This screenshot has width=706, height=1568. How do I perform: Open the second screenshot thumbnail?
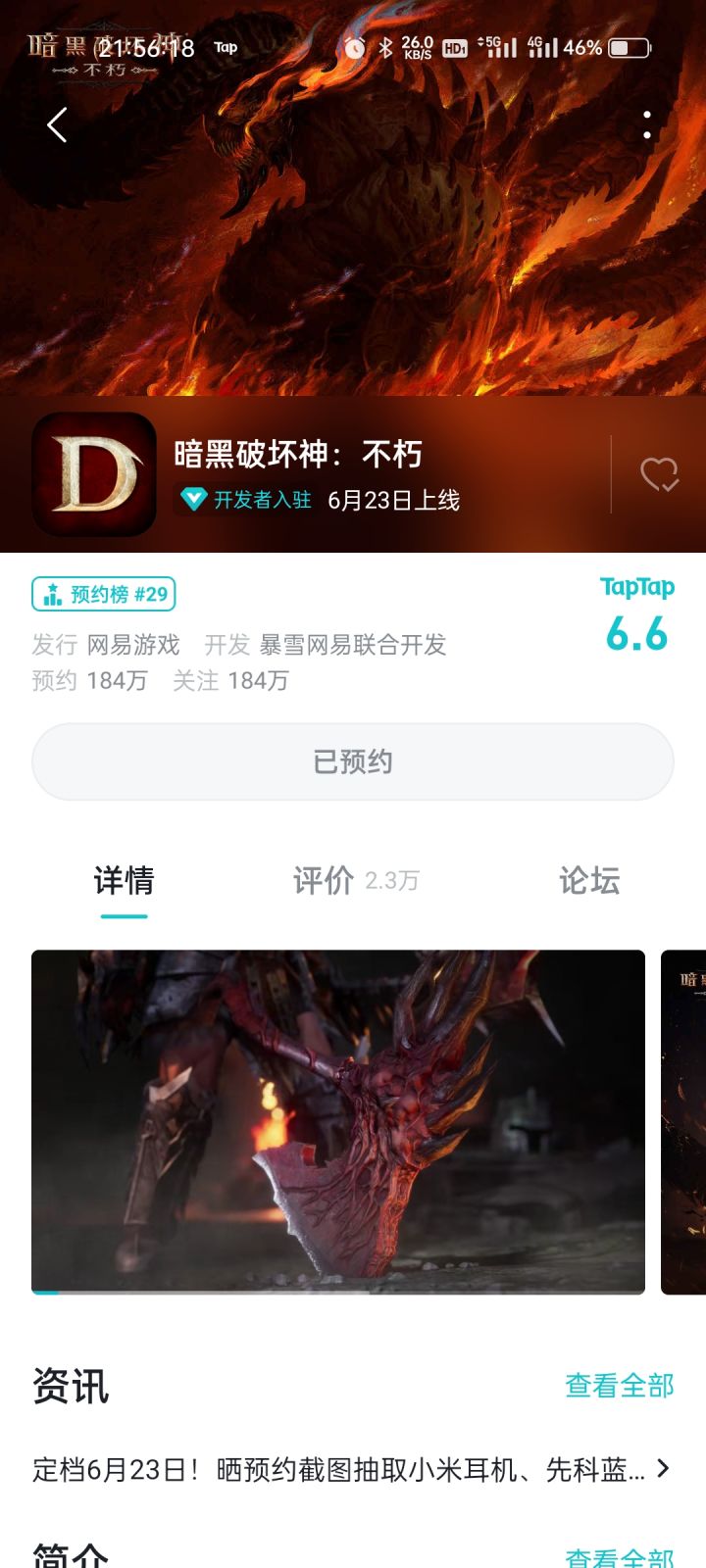[x=683, y=1122]
